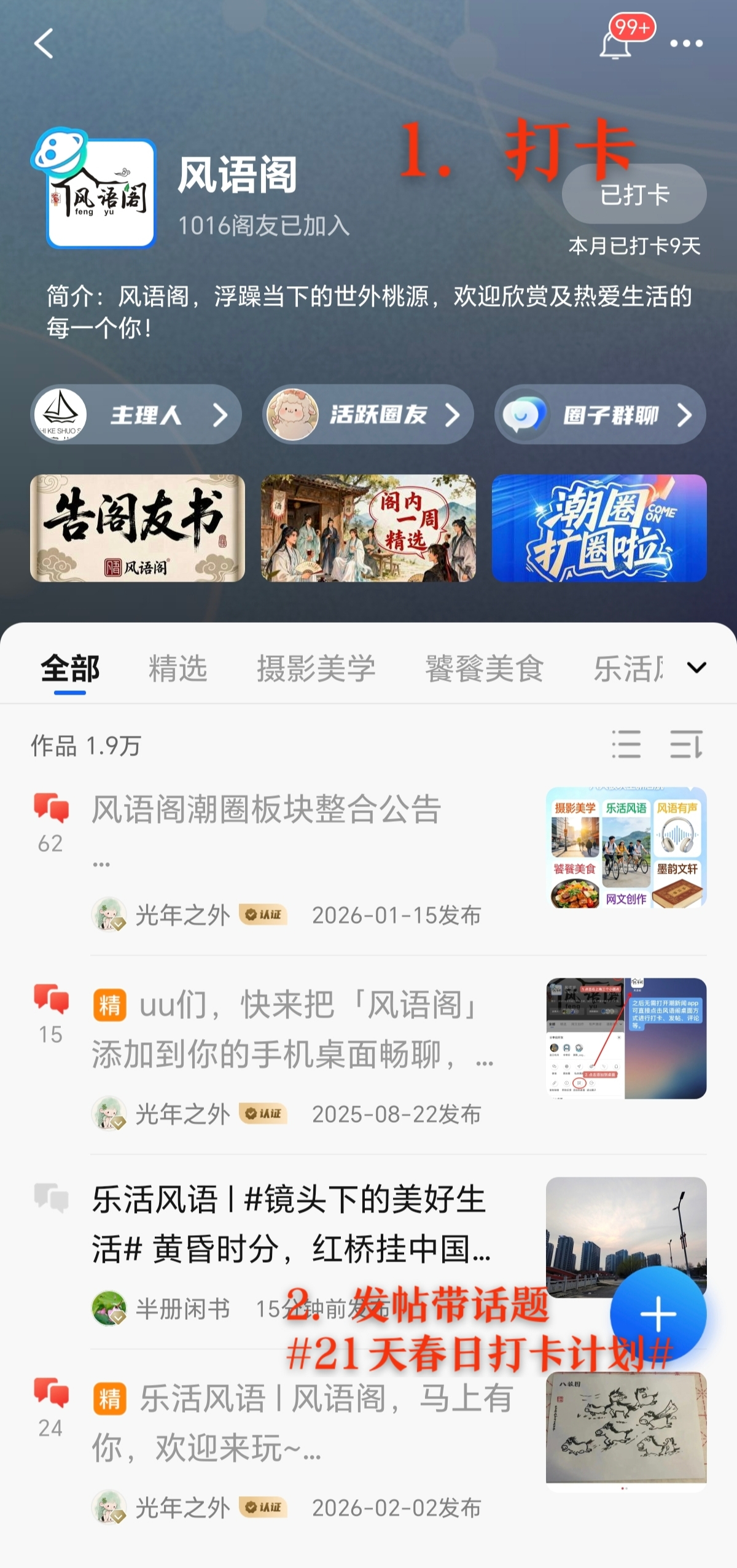
Task: Open the 阁内一周精选 banner
Action: pos(368,528)
